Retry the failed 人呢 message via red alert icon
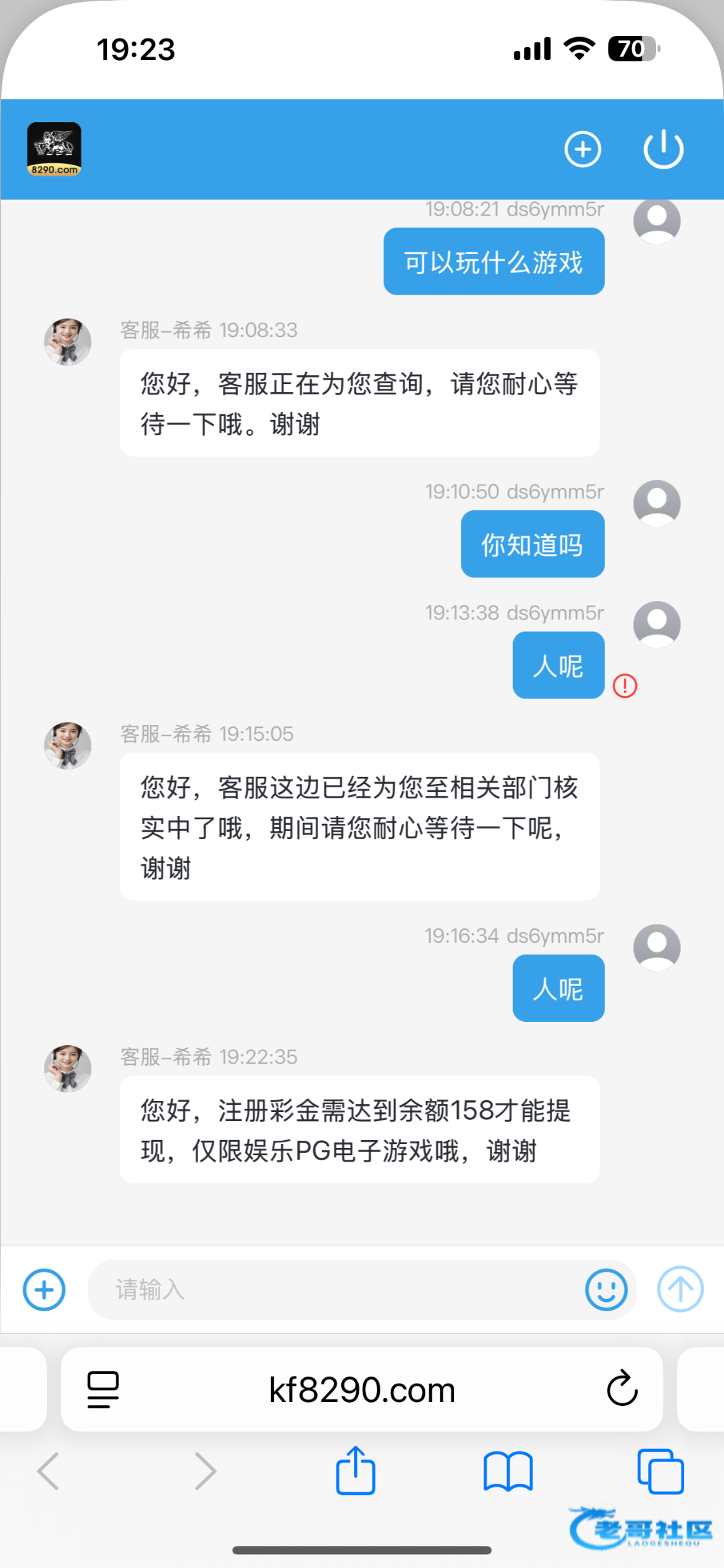 [x=625, y=686]
